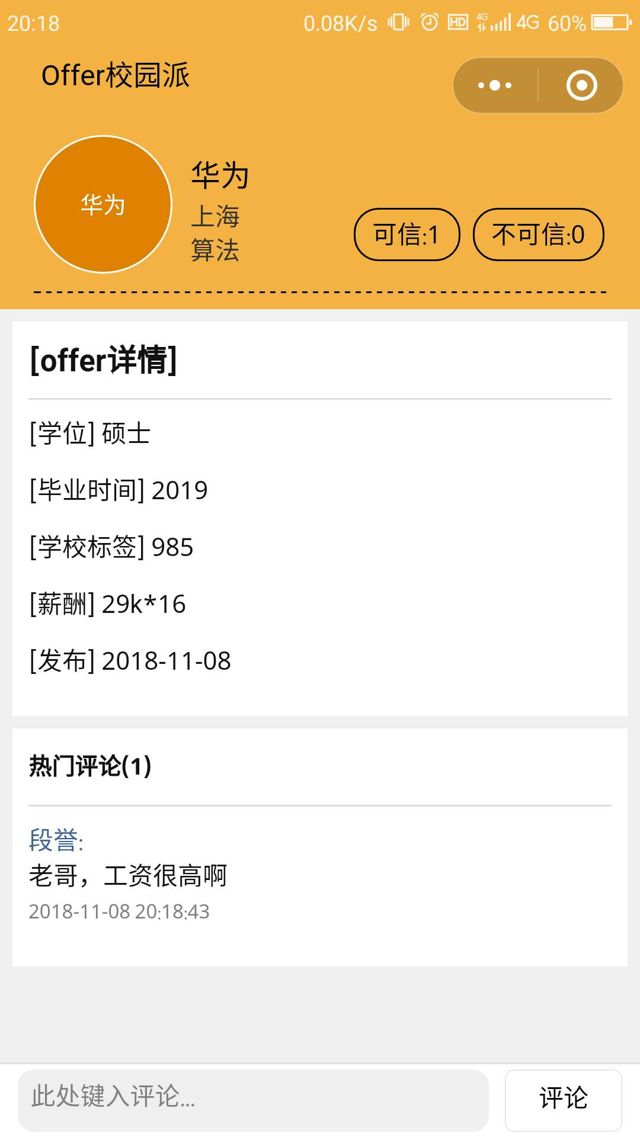This screenshot has width=640, height=1137.
Task: Mark this offer as 不可信
Action: pos(538,235)
